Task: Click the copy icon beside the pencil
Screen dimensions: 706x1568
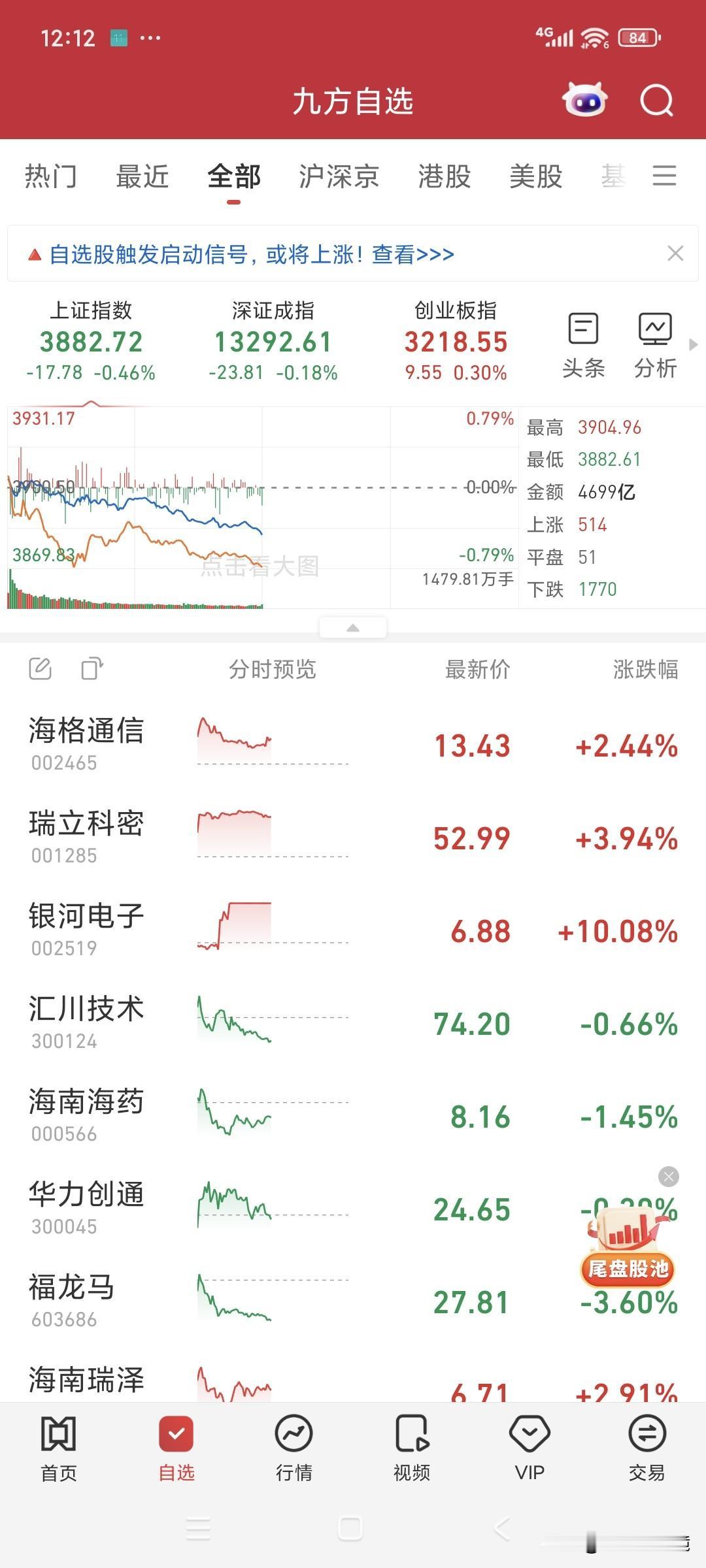Action: [90, 669]
